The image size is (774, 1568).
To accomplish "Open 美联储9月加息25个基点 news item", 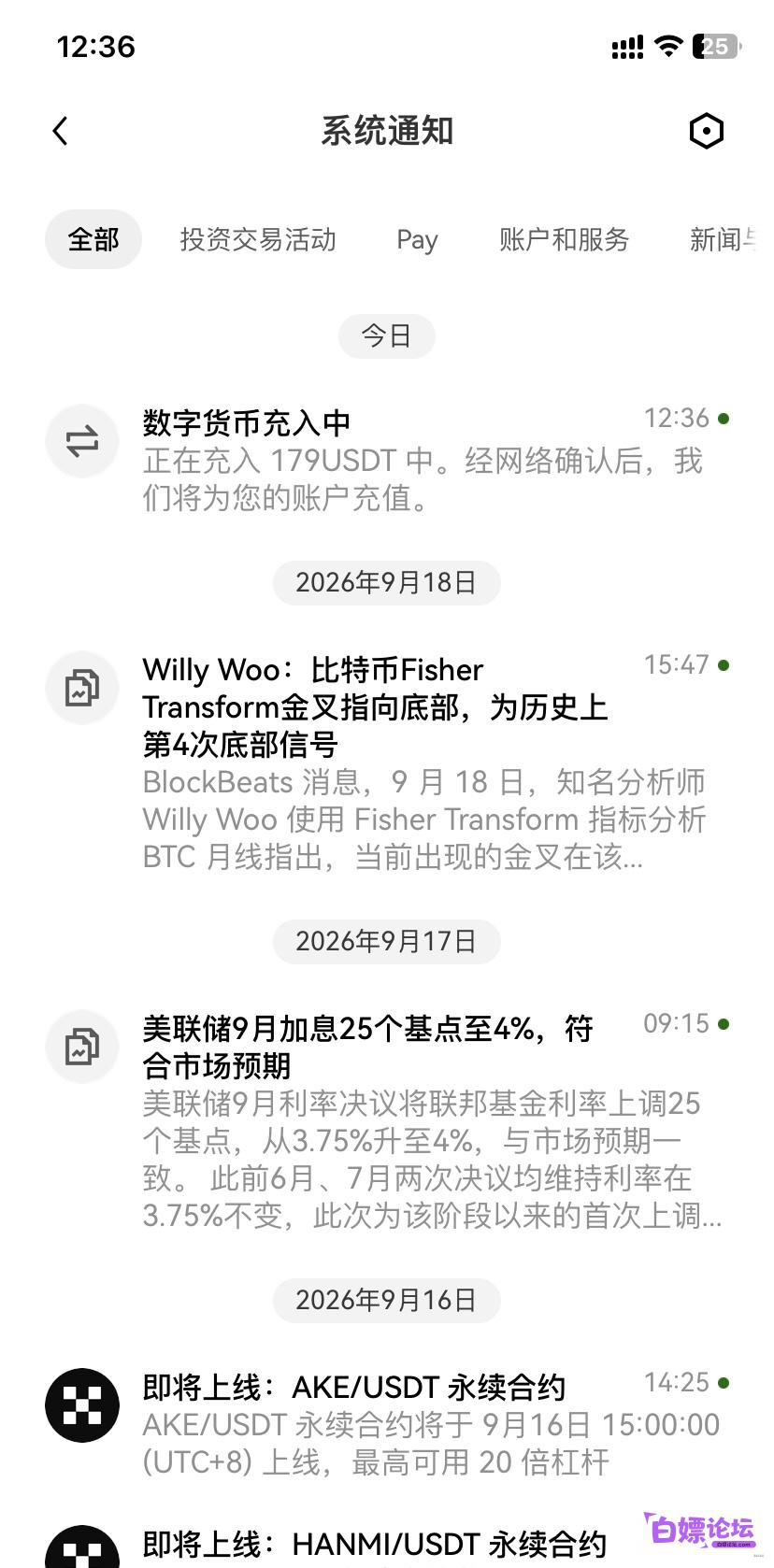I will click(x=387, y=1120).
